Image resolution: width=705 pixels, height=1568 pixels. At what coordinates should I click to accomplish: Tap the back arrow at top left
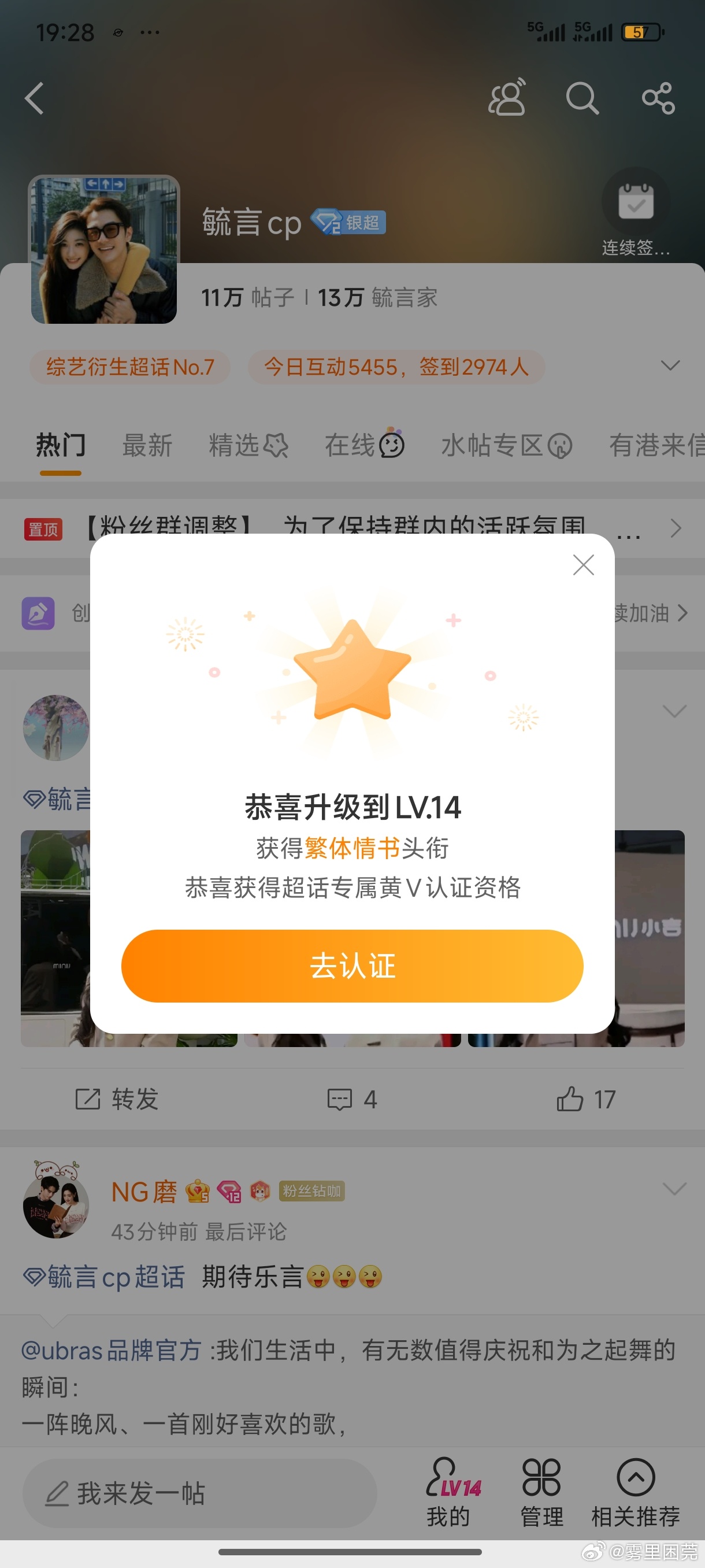pos(35,99)
